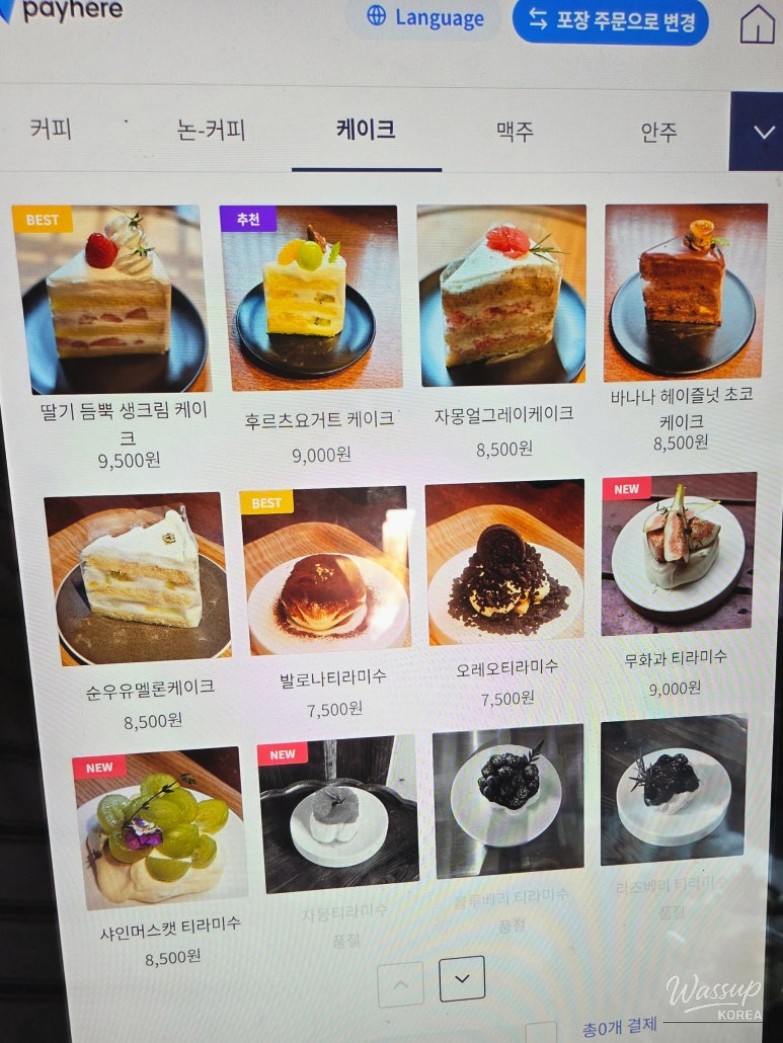This screenshot has height=1043, width=783.
Task: Switch to the 안주 tab
Action: [658, 132]
